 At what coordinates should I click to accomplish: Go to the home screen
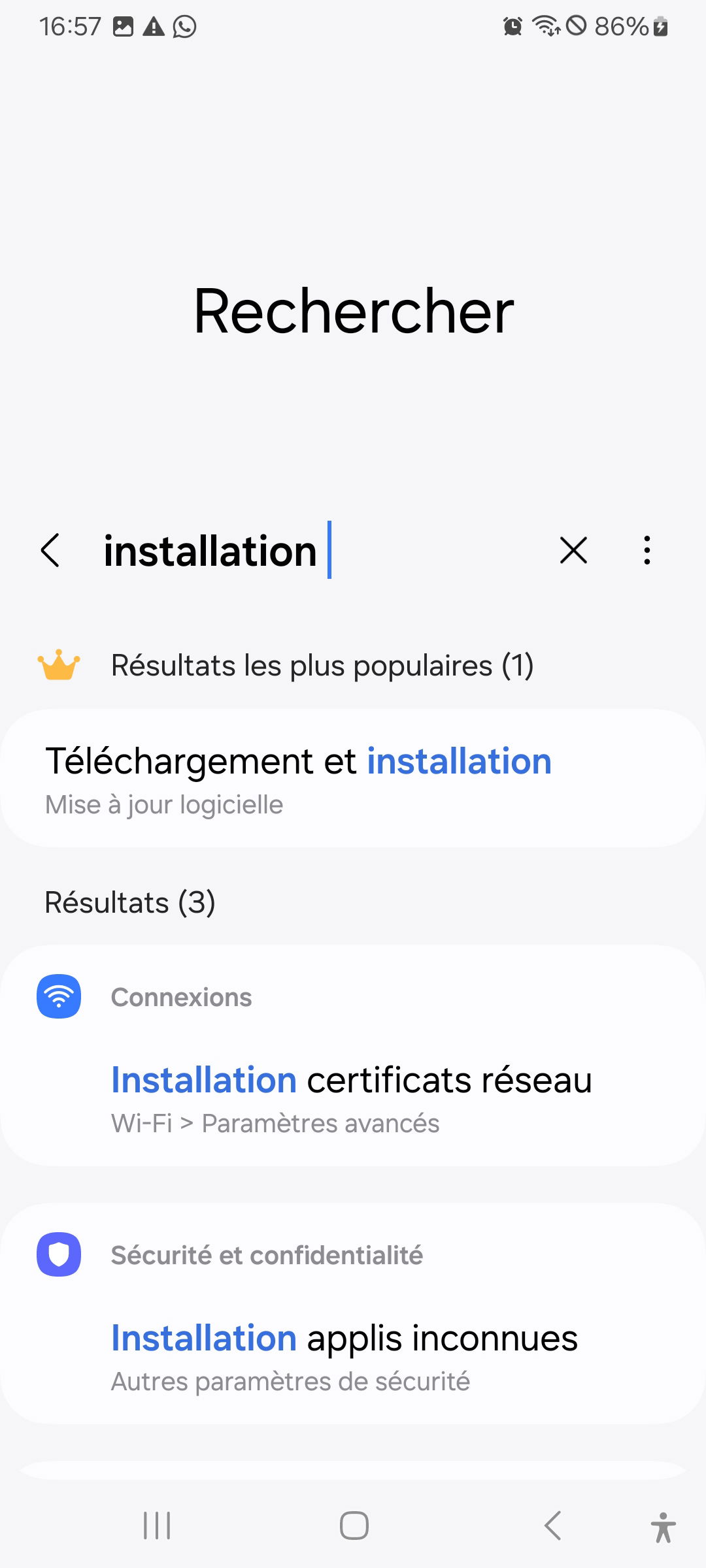(x=354, y=1526)
